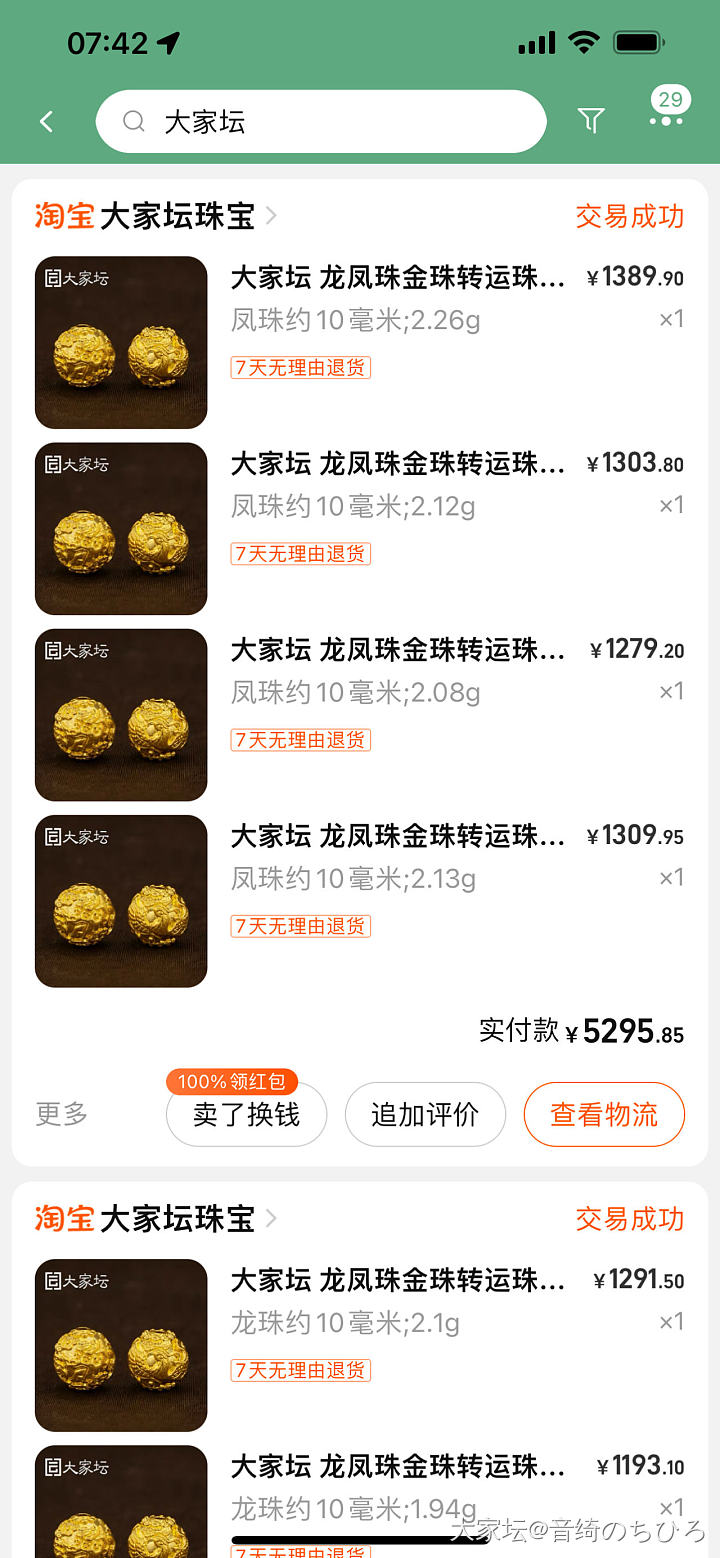Tap the 大家坛 search box
720x1558 pixels.
pyautogui.click(x=320, y=122)
